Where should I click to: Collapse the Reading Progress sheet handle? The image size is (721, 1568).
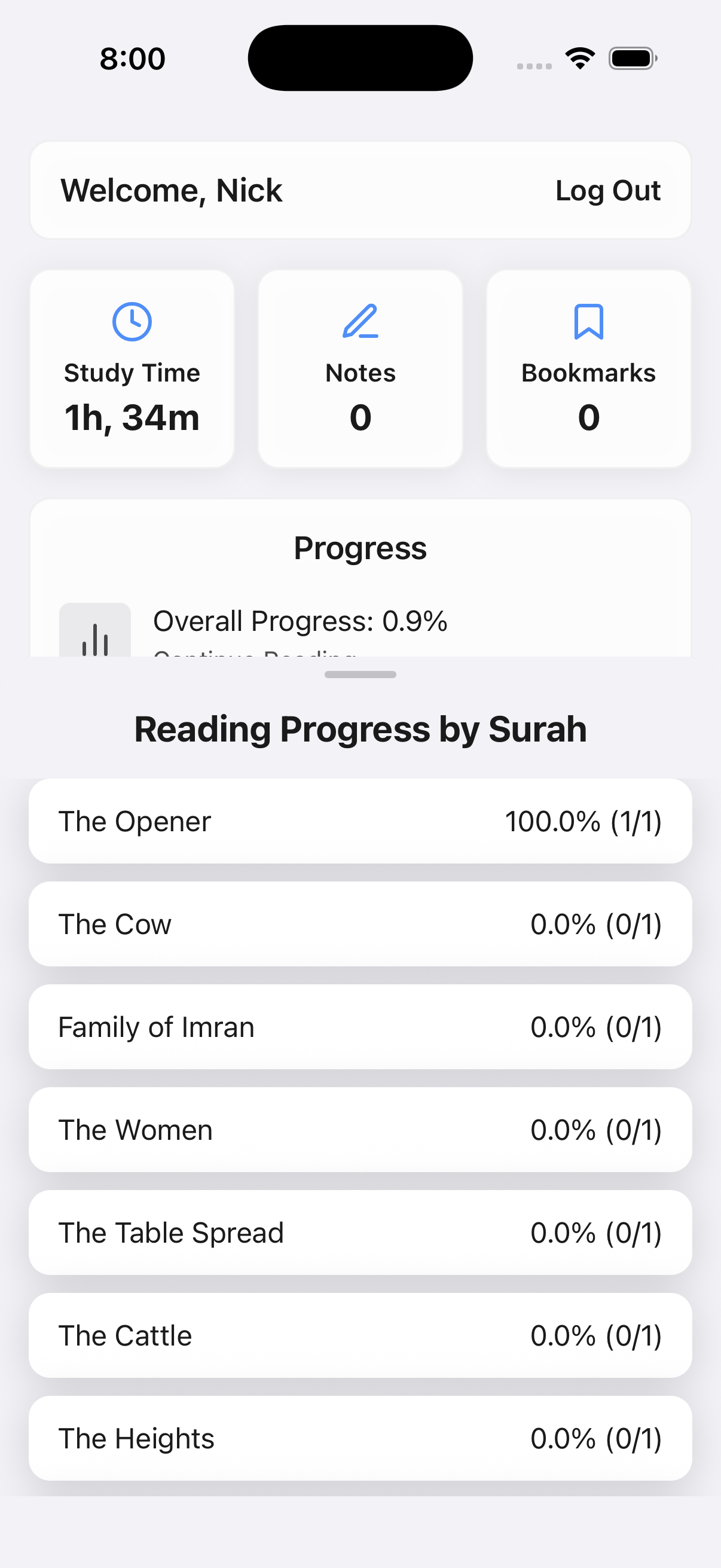[x=360, y=674]
